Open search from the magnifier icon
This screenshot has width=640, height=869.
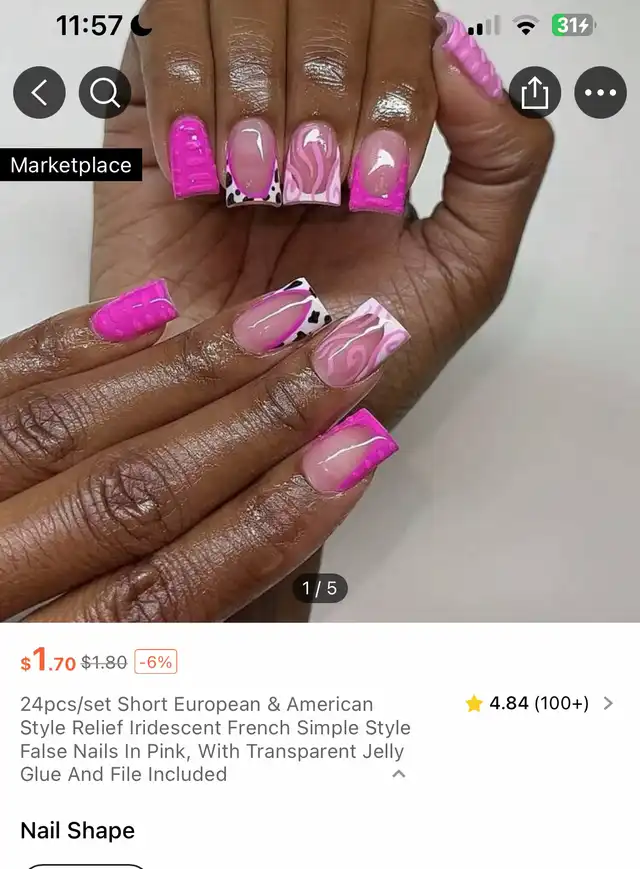point(105,93)
